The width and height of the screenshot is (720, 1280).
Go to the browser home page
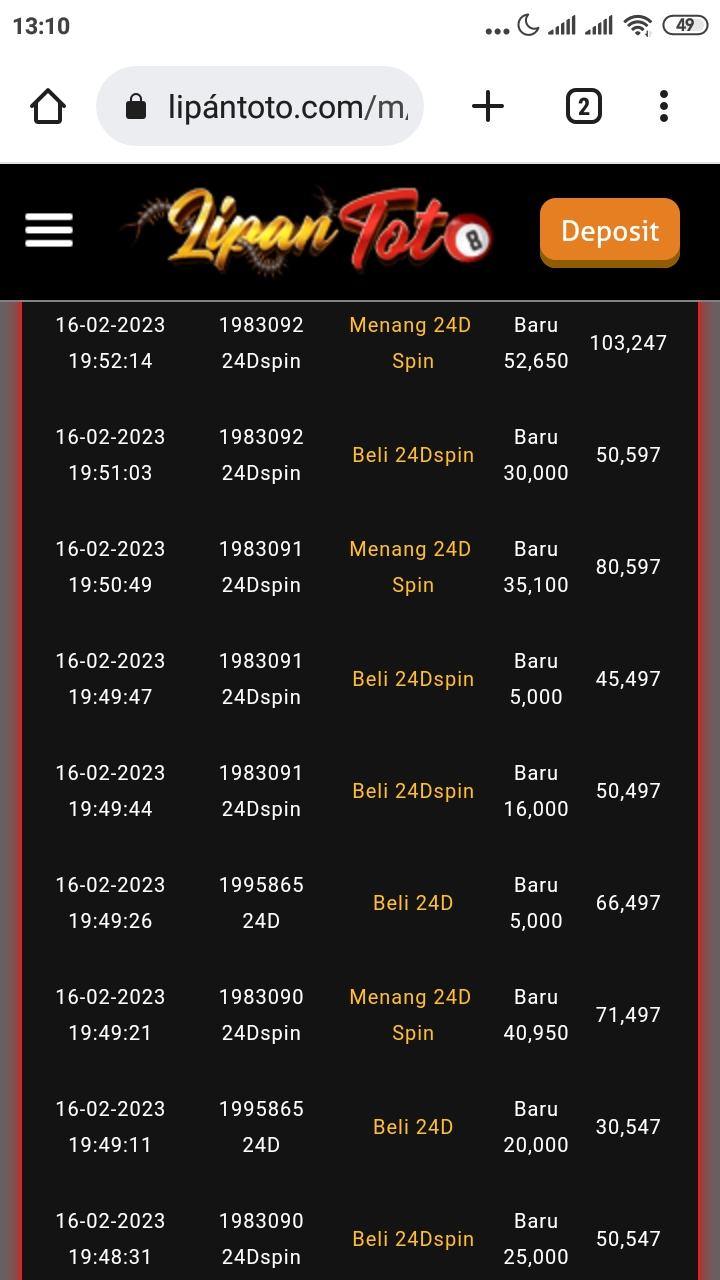pyautogui.click(x=48, y=106)
